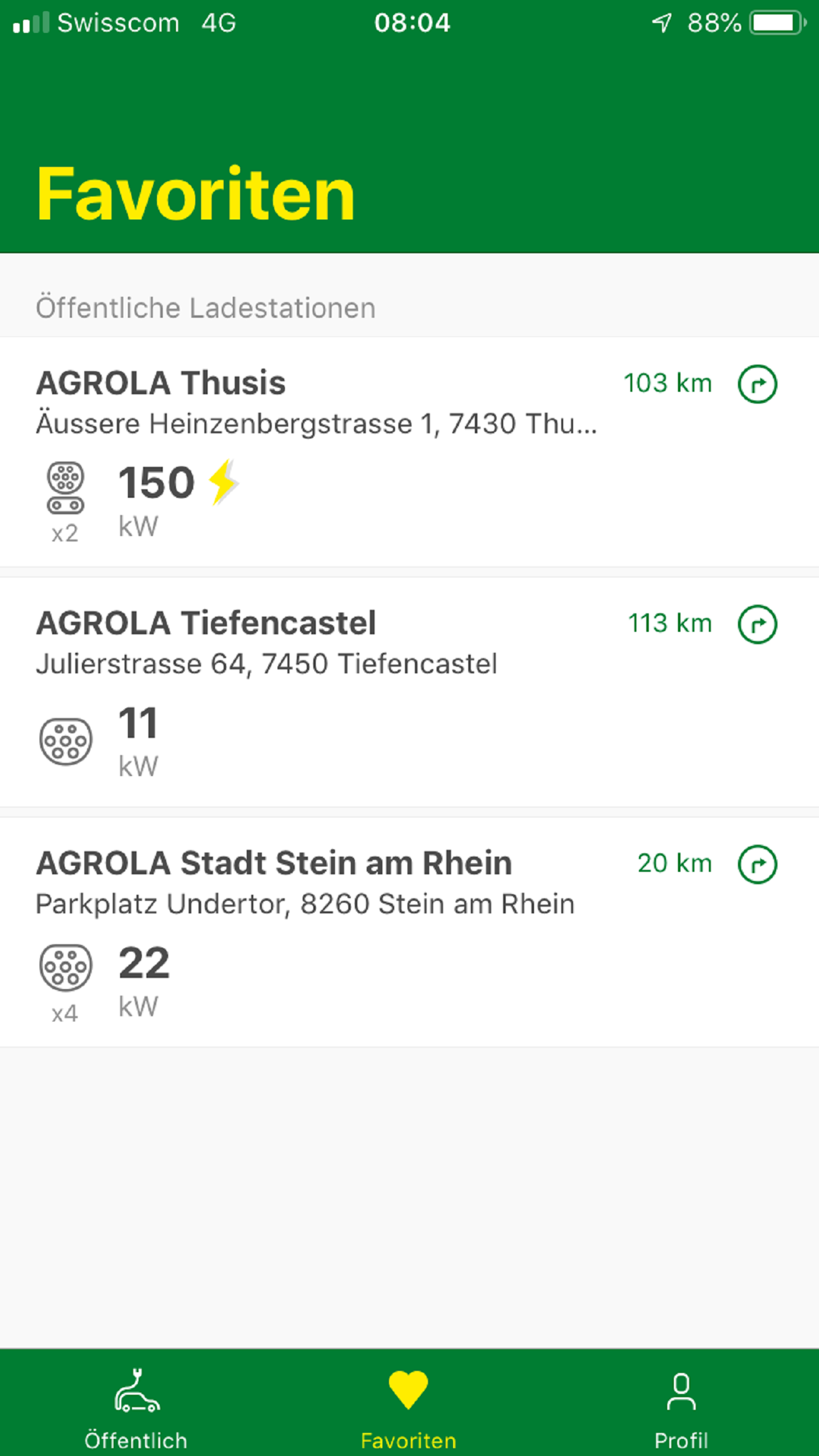Go to the Profil tab
This screenshot has height=1456, width=819.
tap(681, 1406)
